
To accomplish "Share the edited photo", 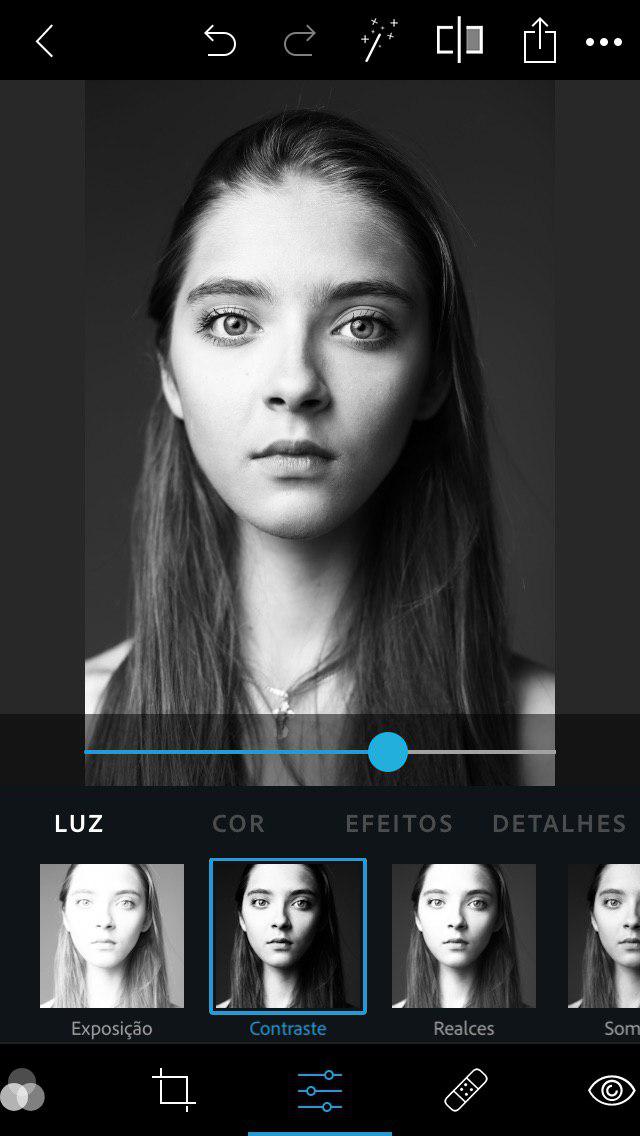I will [x=540, y=41].
